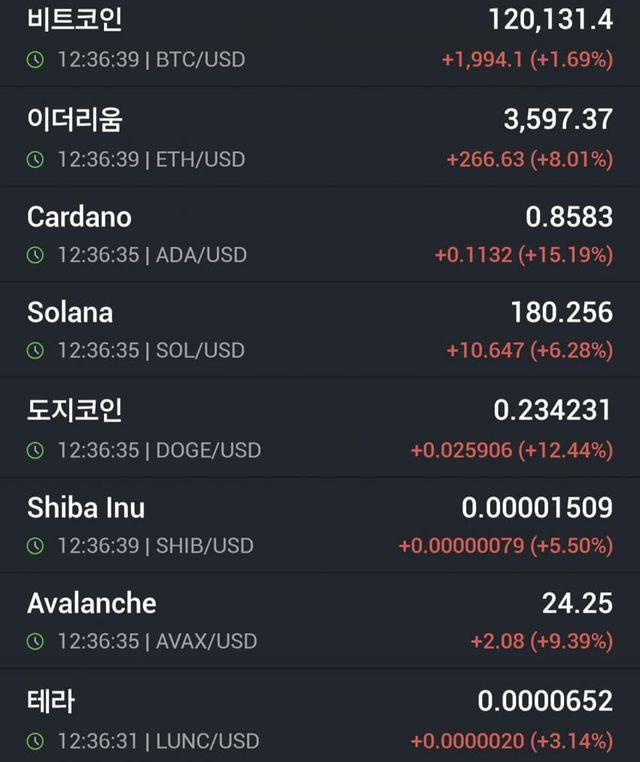Image resolution: width=640 pixels, height=762 pixels.
Task: Select the Solana SOL/USD row
Action: pyautogui.click(x=320, y=330)
